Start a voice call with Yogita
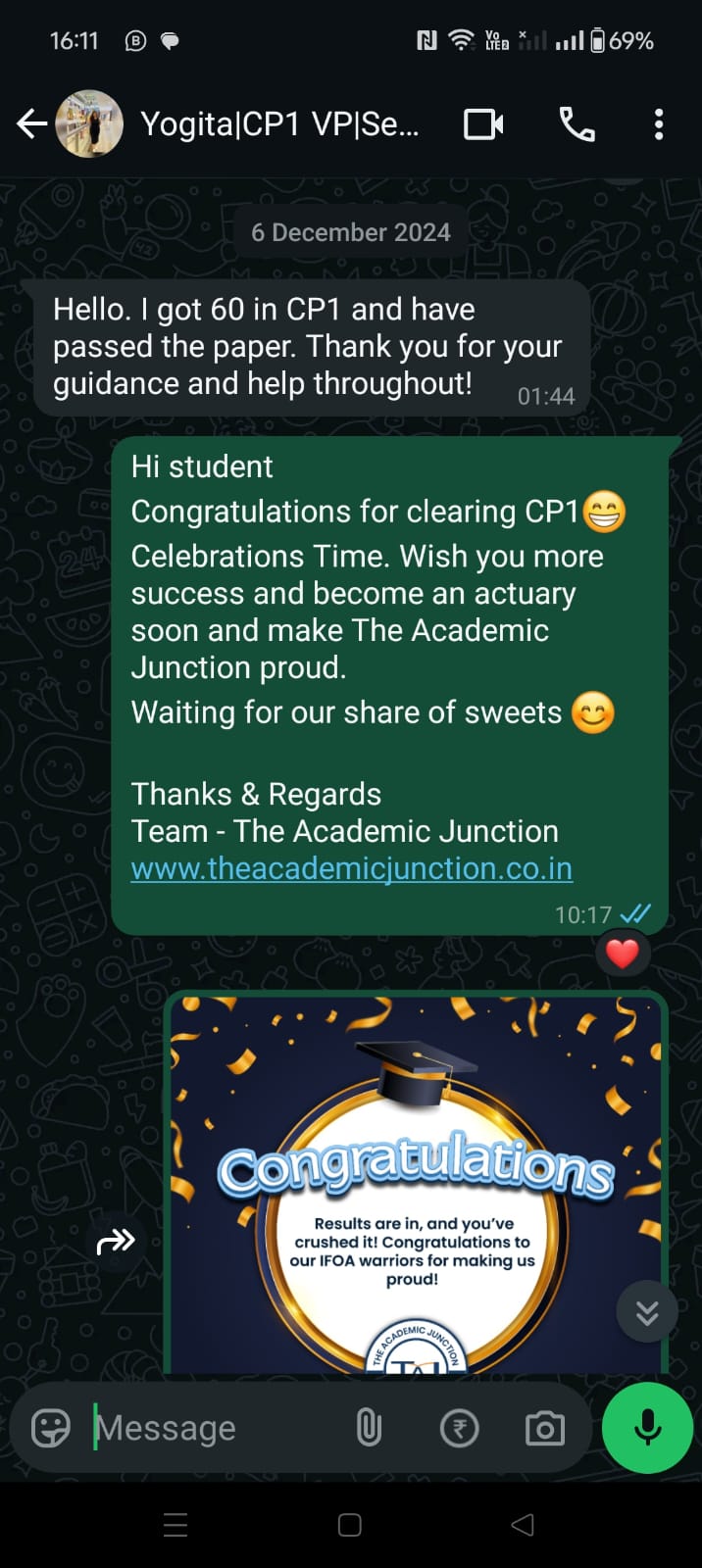Viewport: 702px width, 1568px height. click(577, 124)
